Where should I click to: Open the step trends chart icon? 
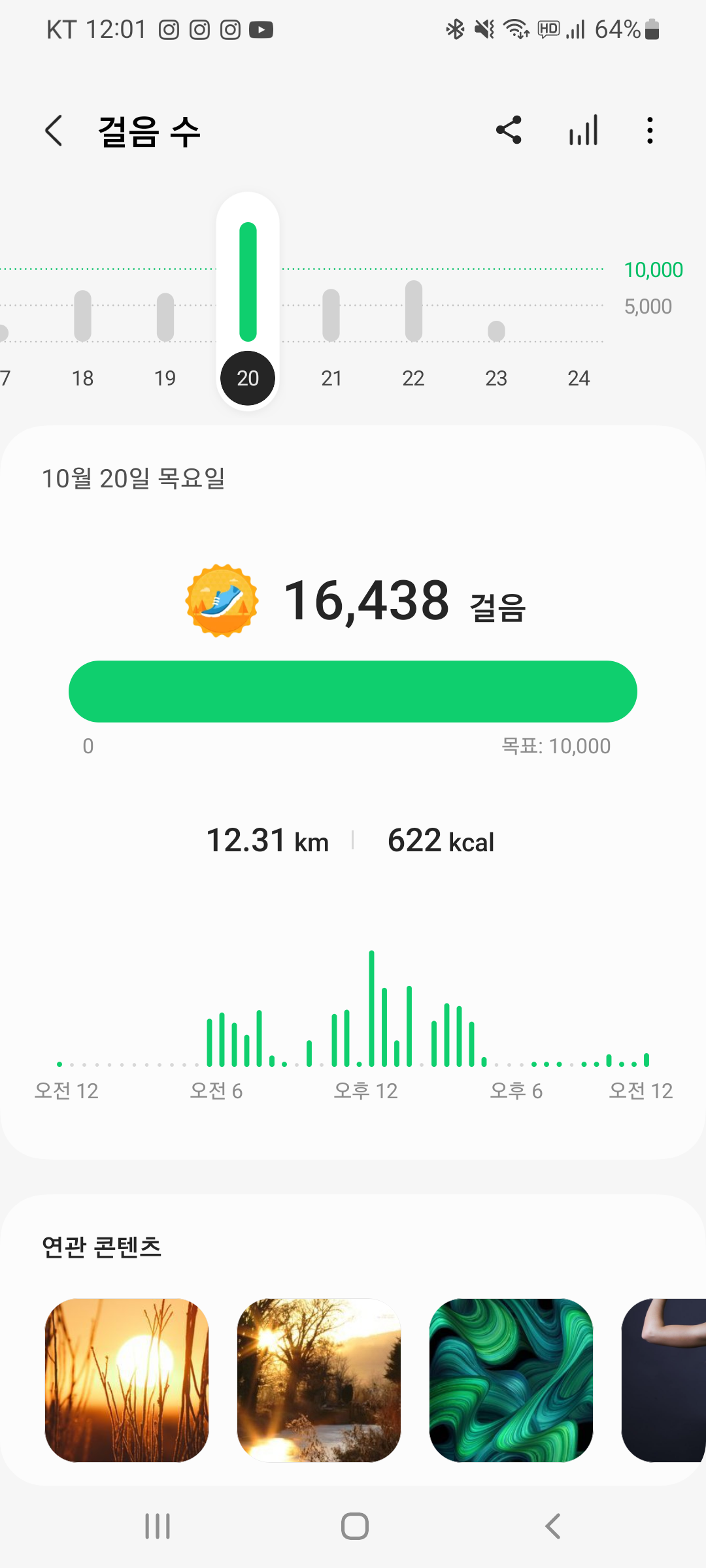583,130
